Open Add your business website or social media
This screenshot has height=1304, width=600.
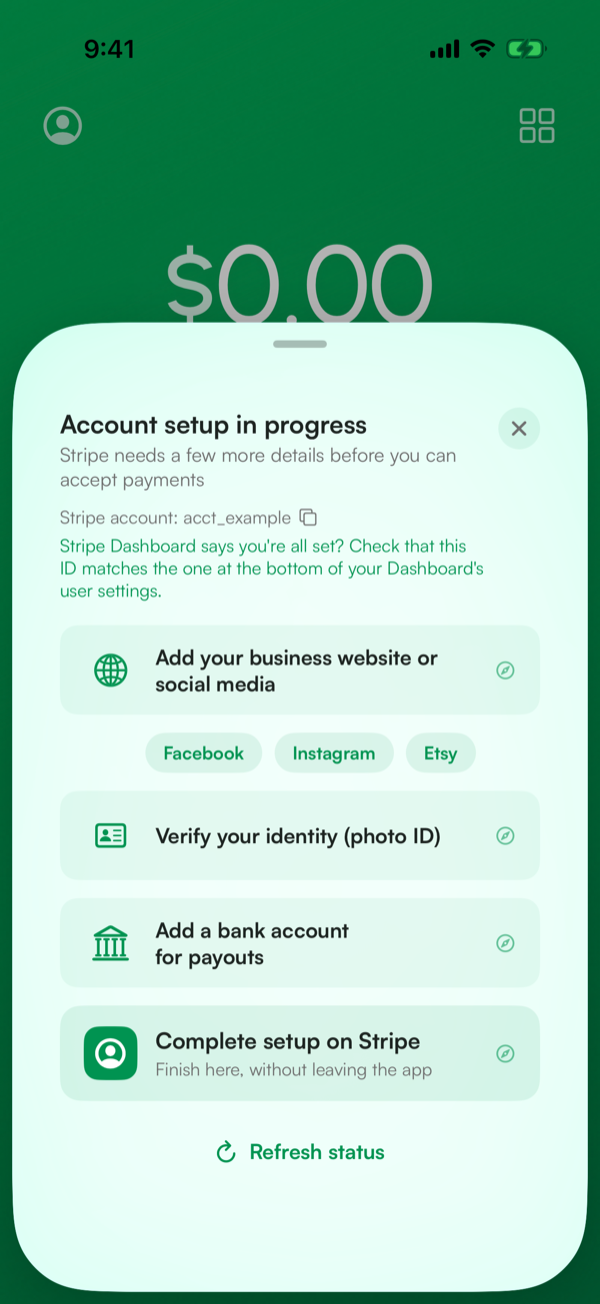[x=300, y=670]
